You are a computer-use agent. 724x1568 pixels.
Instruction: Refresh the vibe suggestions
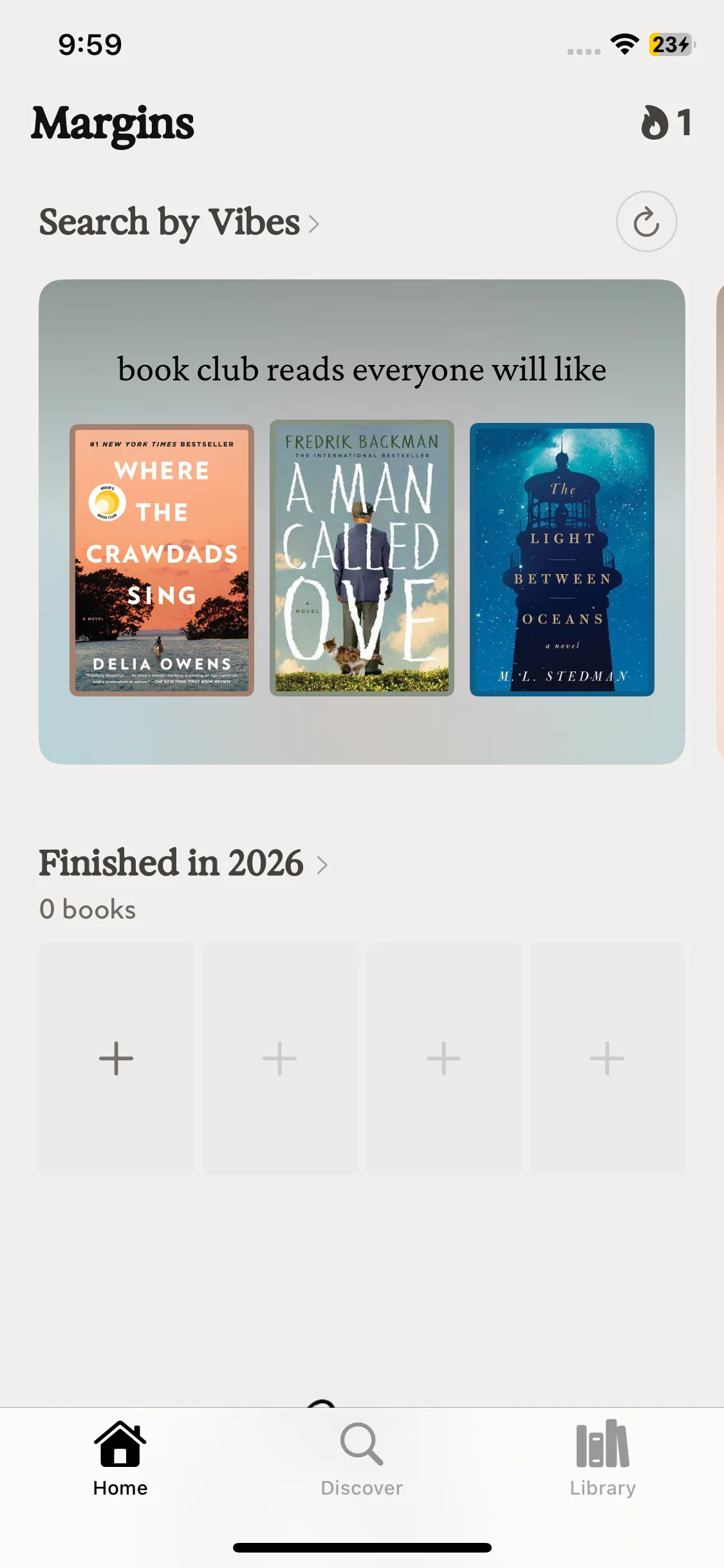[x=646, y=222]
